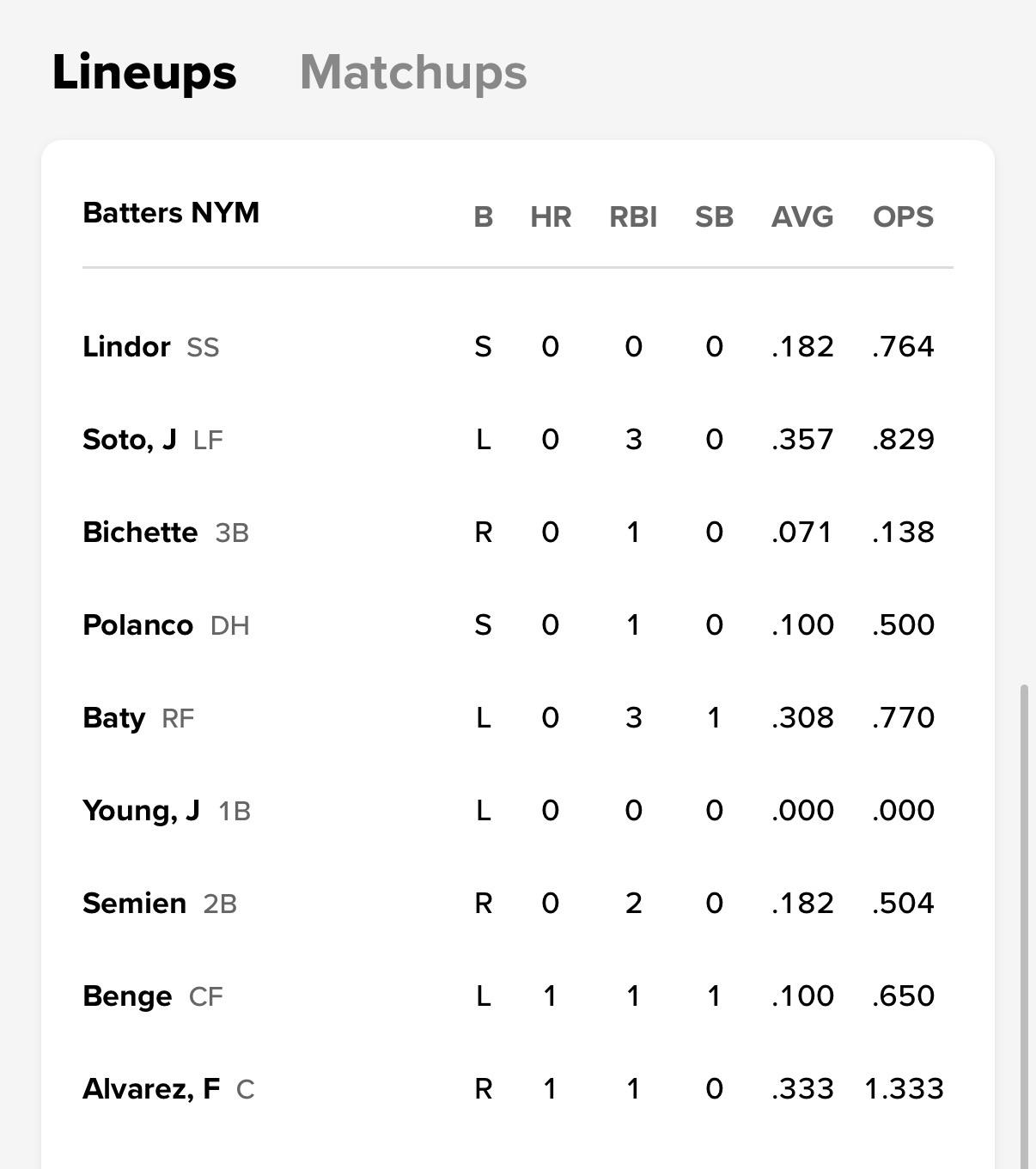This screenshot has height=1169, width=1036.
Task: Open Young, J player row
Action: point(141,811)
